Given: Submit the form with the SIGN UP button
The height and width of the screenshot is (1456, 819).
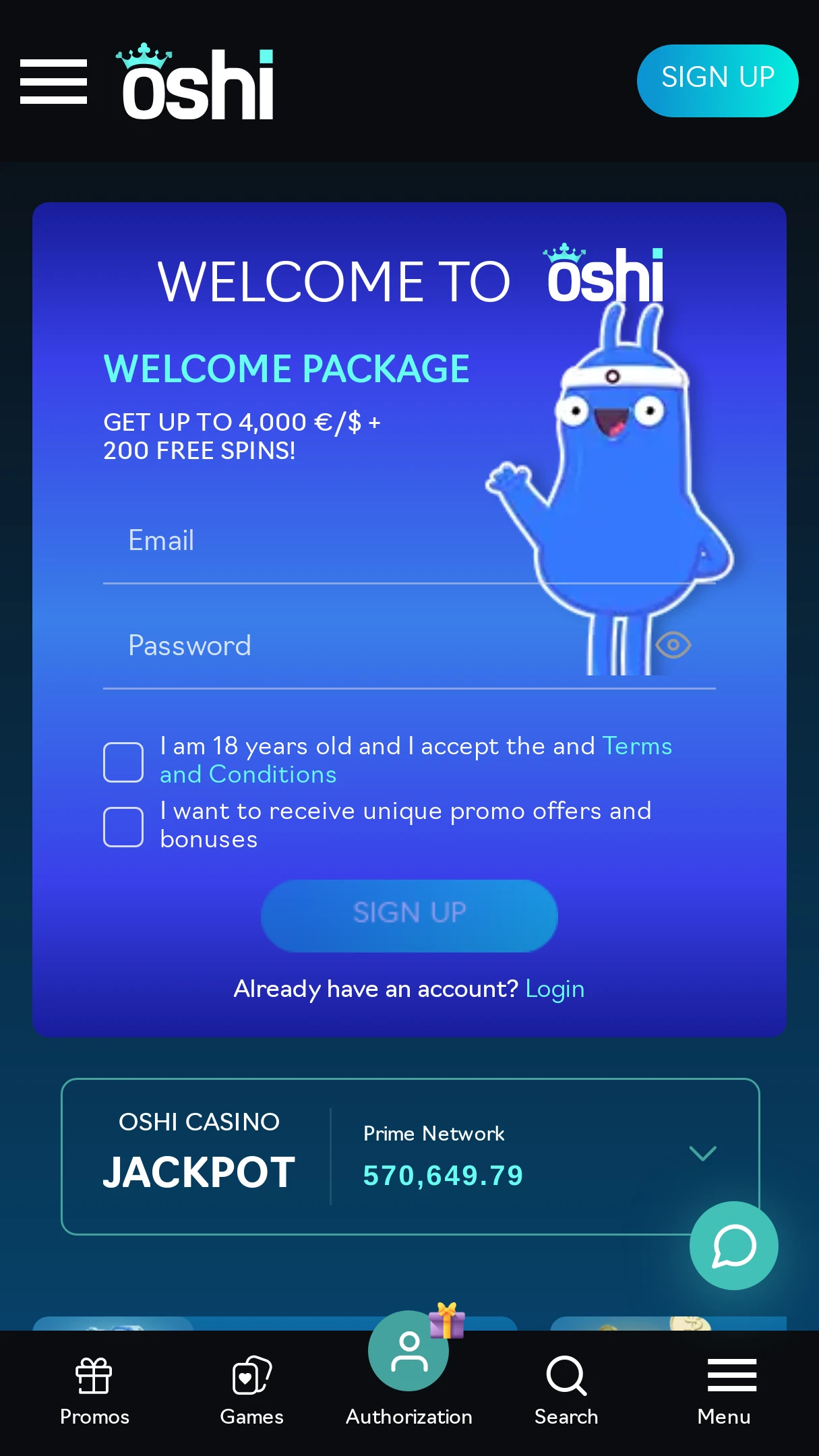Looking at the screenshot, I should tap(409, 915).
